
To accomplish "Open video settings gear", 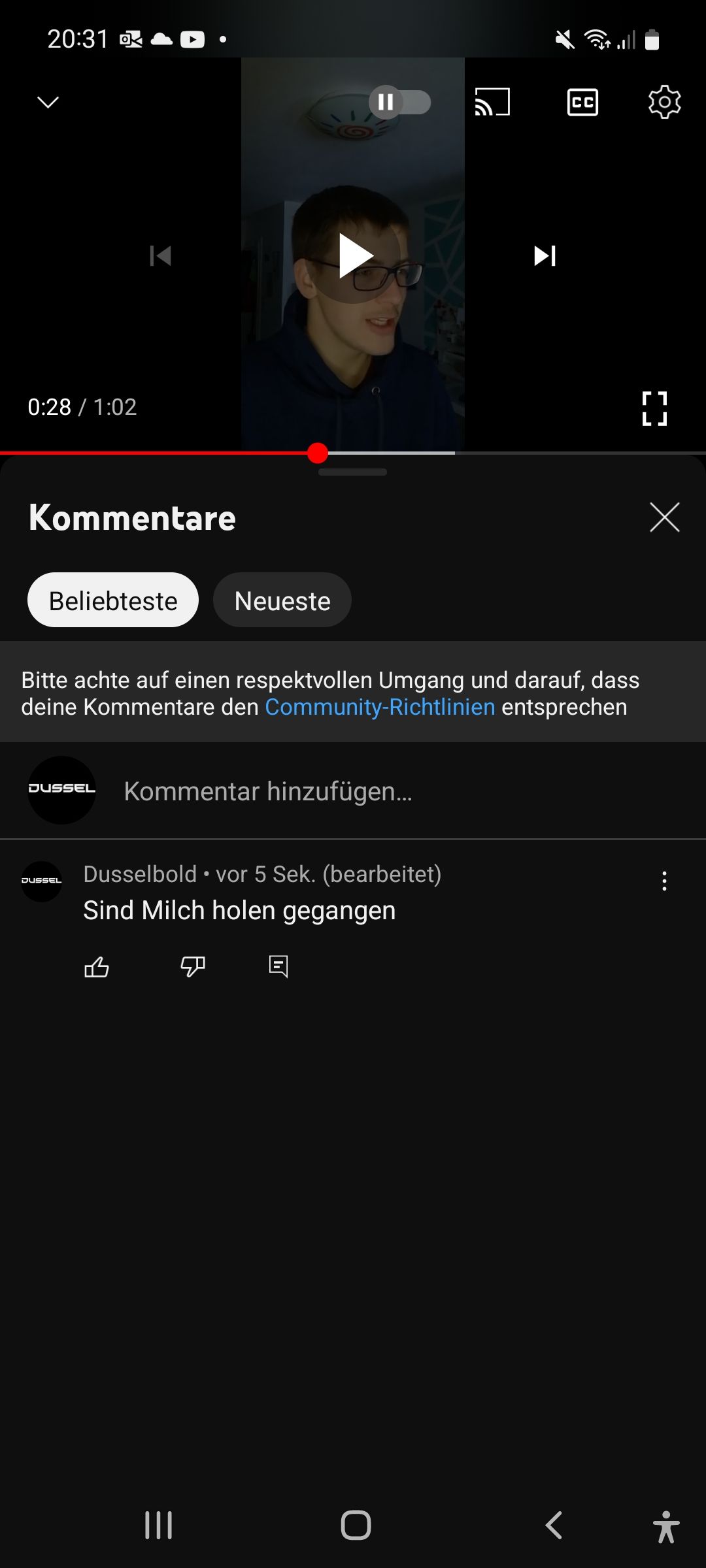I will point(664,103).
